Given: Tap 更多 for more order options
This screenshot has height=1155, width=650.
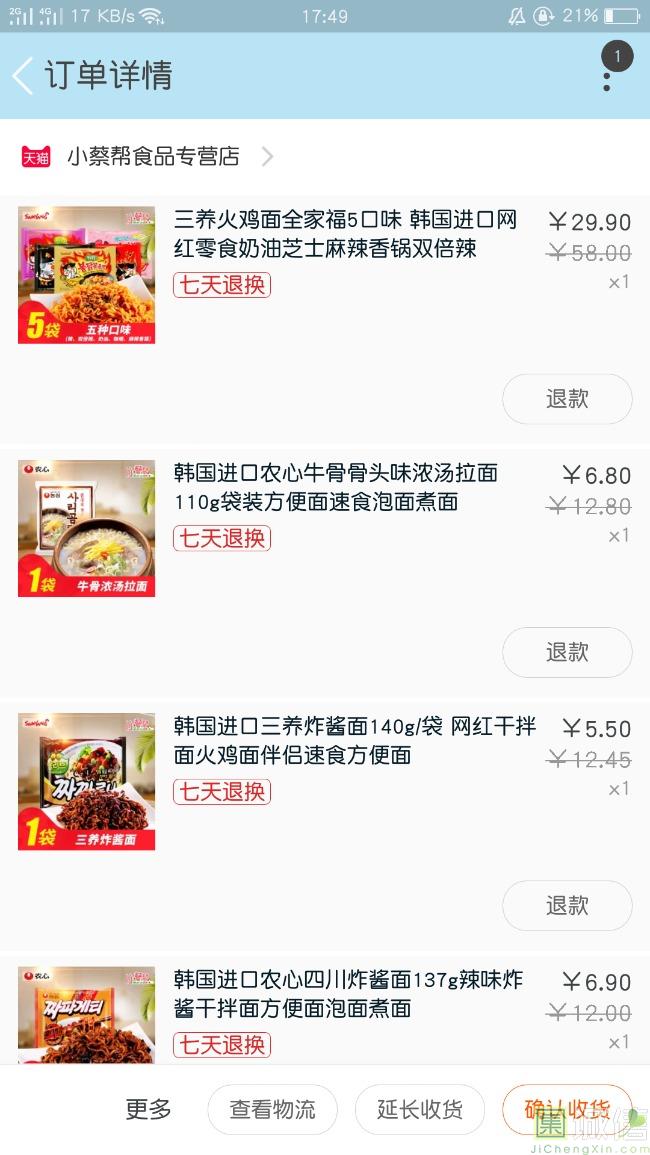Looking at the screenshot, I should (148, 1109).
